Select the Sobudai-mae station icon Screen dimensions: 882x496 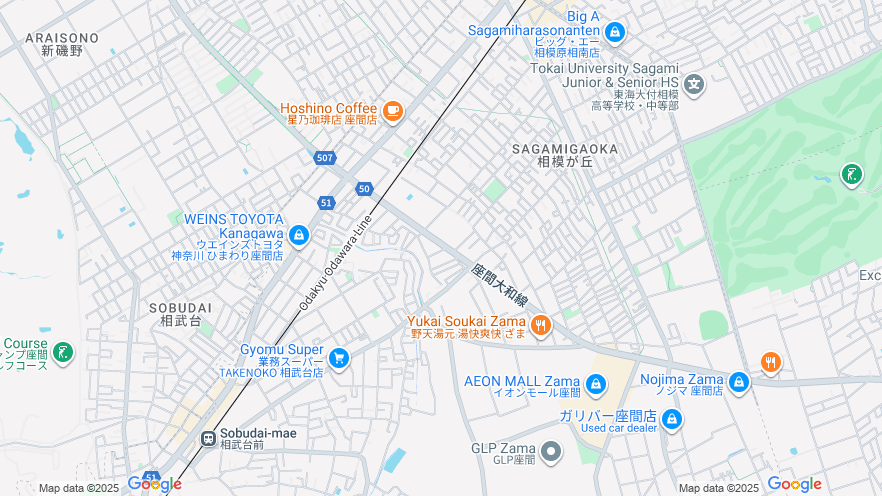[x=208, y=437]
